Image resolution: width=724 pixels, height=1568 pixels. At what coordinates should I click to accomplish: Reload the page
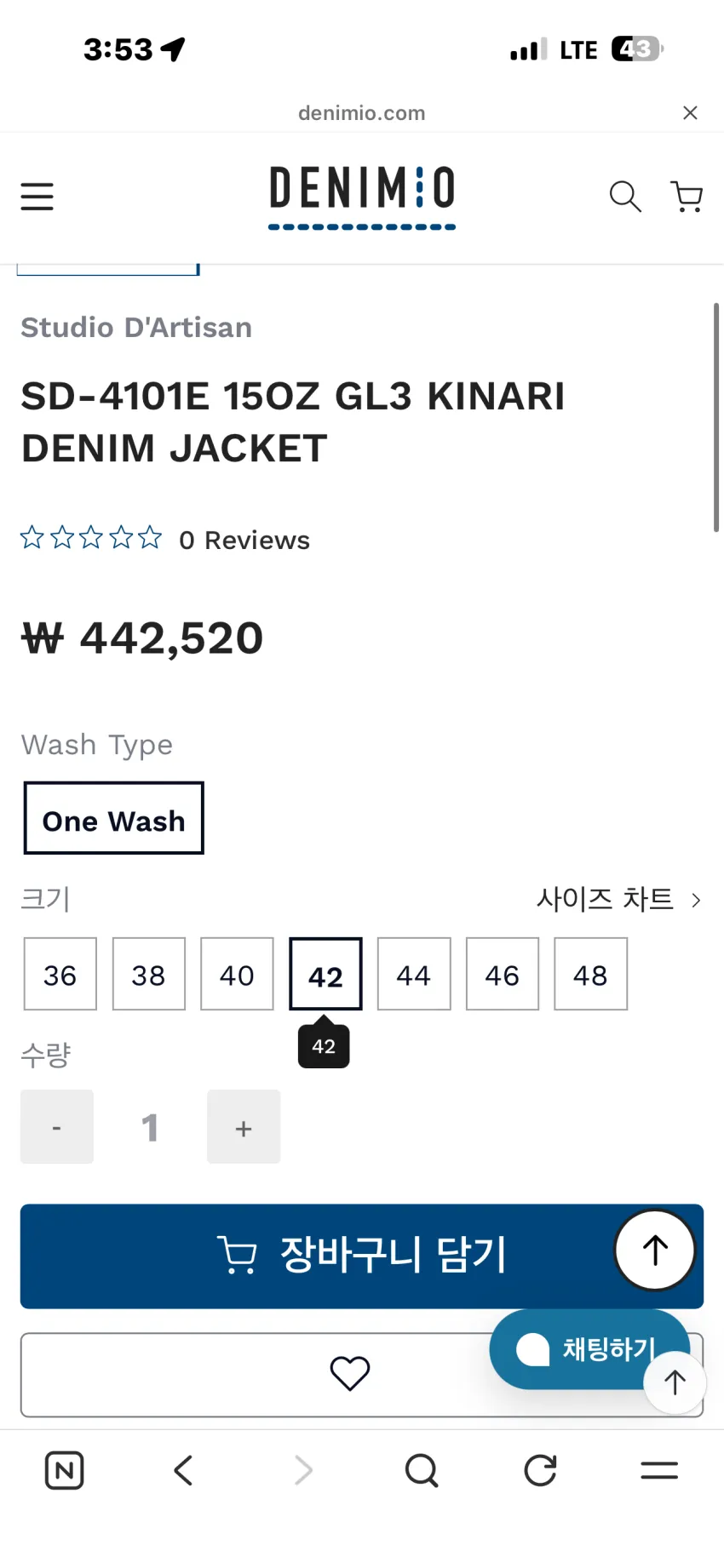point(540,1470)
